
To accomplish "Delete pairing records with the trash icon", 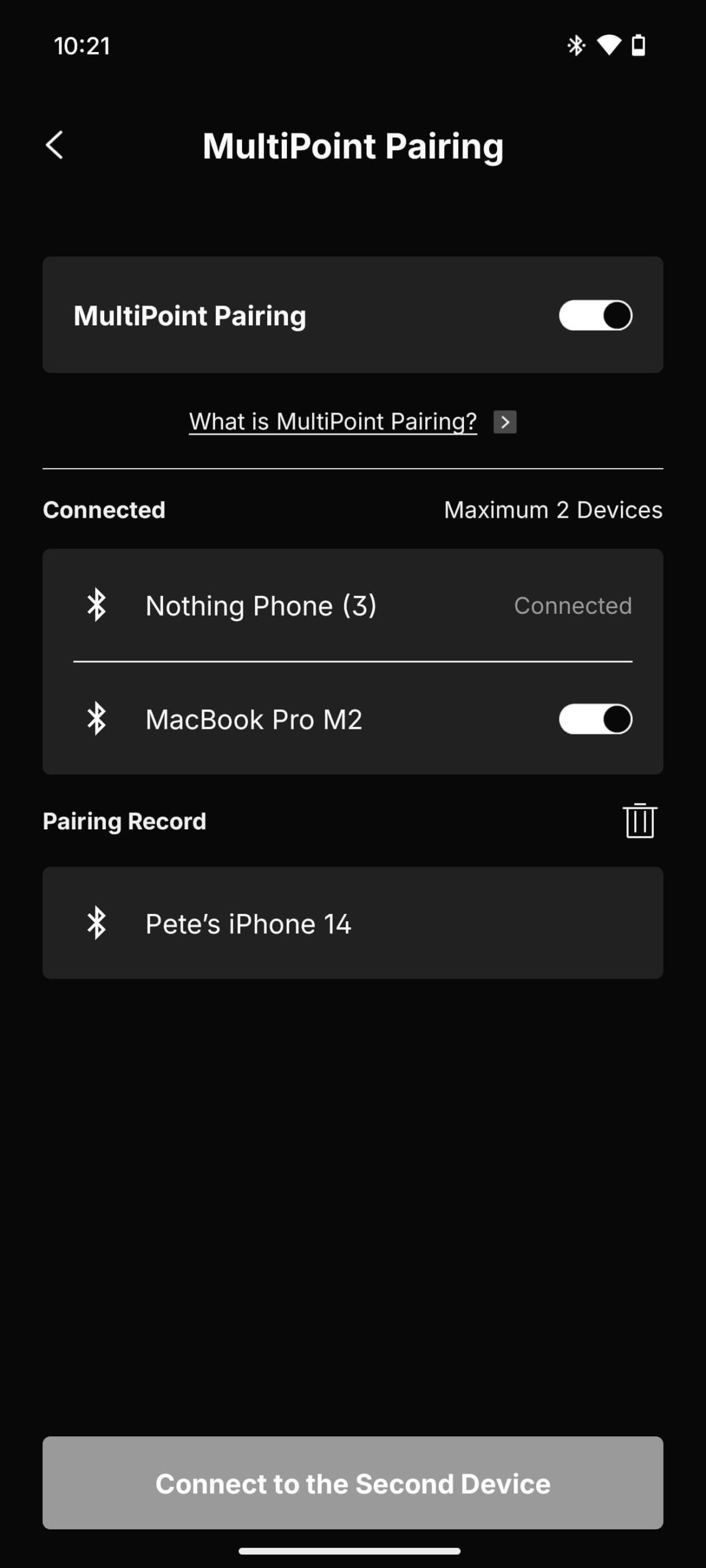I will pyautogui.click(x=640, y=821).
